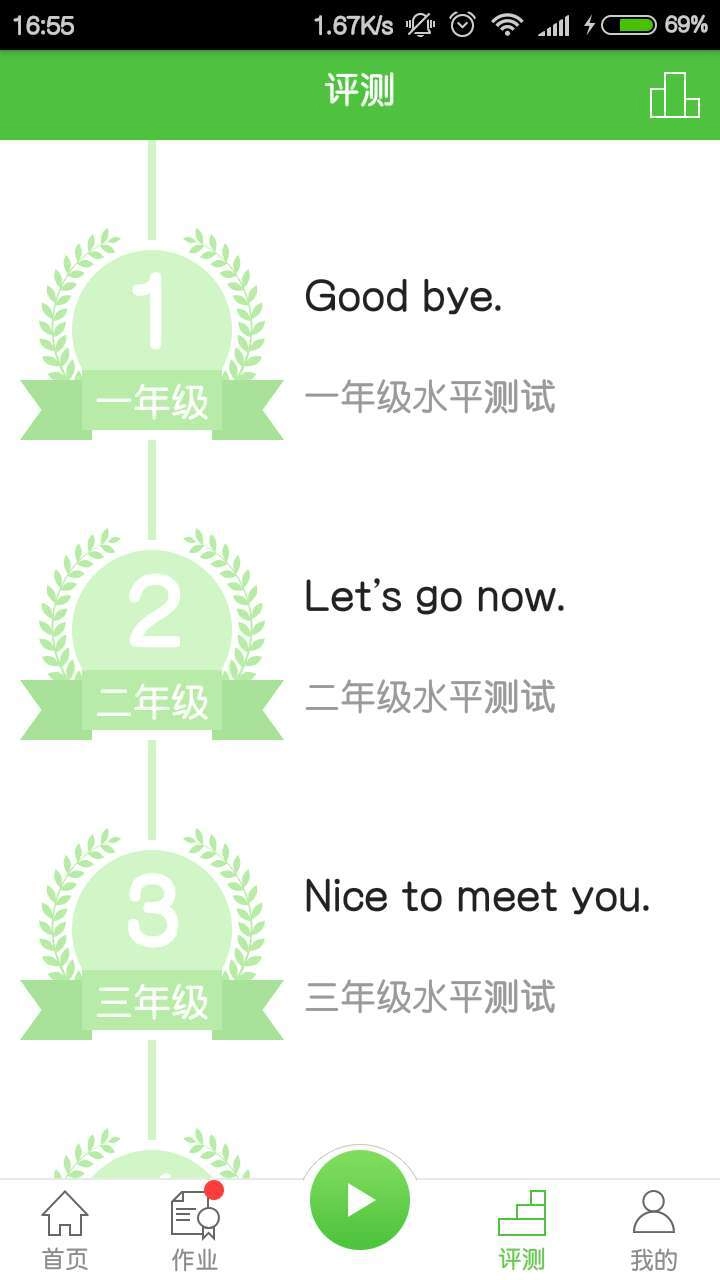Select 'Nice to meet you.' test

coord(477,896)
